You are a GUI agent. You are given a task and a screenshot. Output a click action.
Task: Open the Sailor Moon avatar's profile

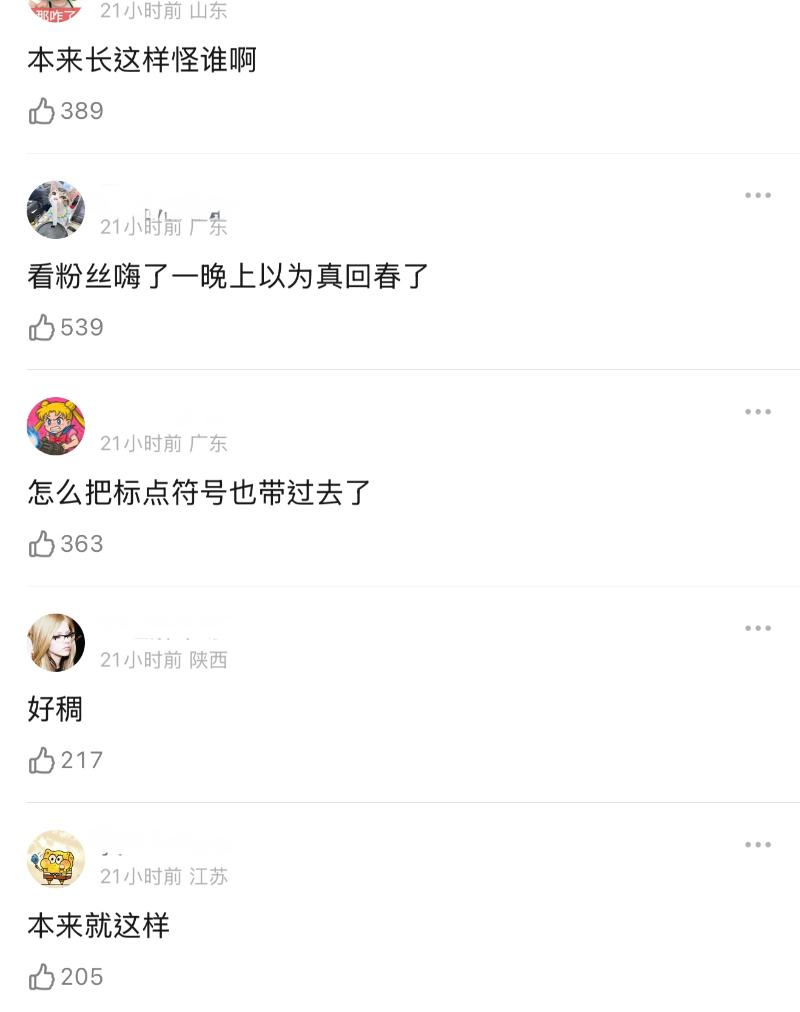click(56, 426)
